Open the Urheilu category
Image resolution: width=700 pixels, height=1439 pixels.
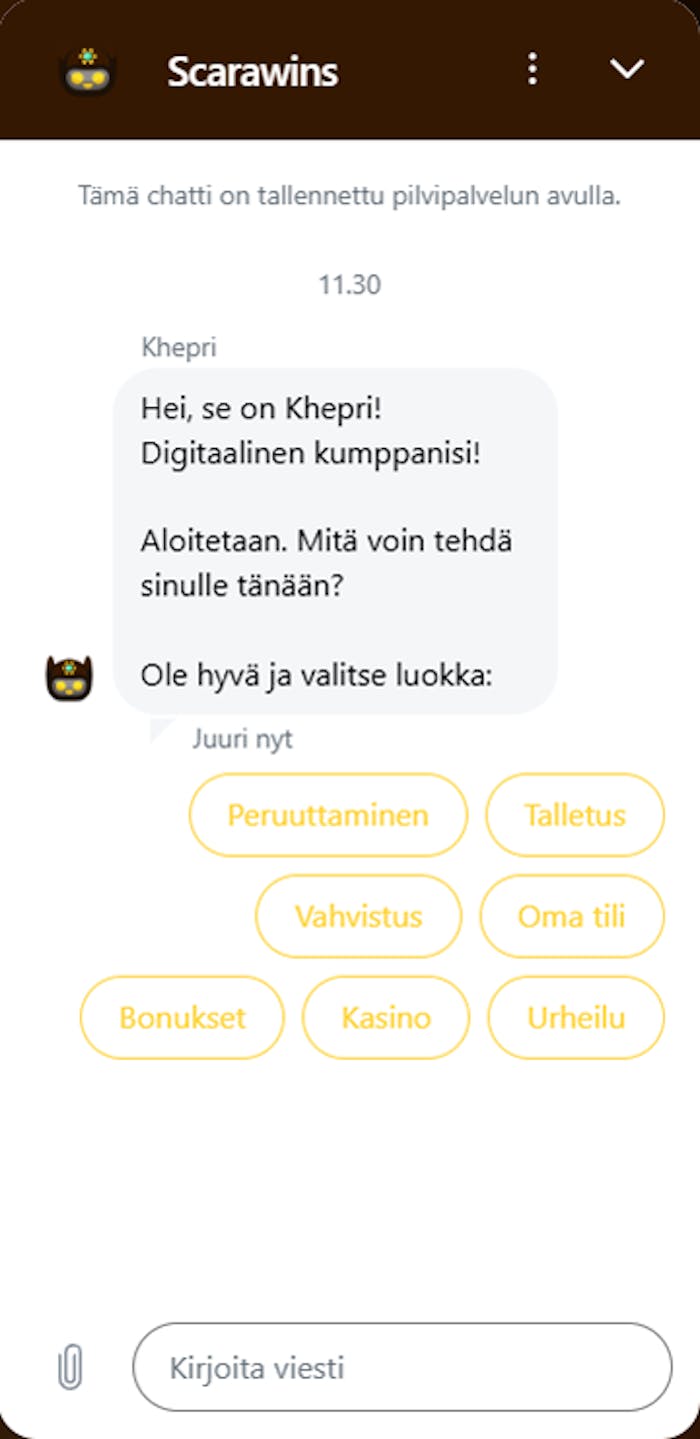pyautogui.click(x=576, y=1018)
